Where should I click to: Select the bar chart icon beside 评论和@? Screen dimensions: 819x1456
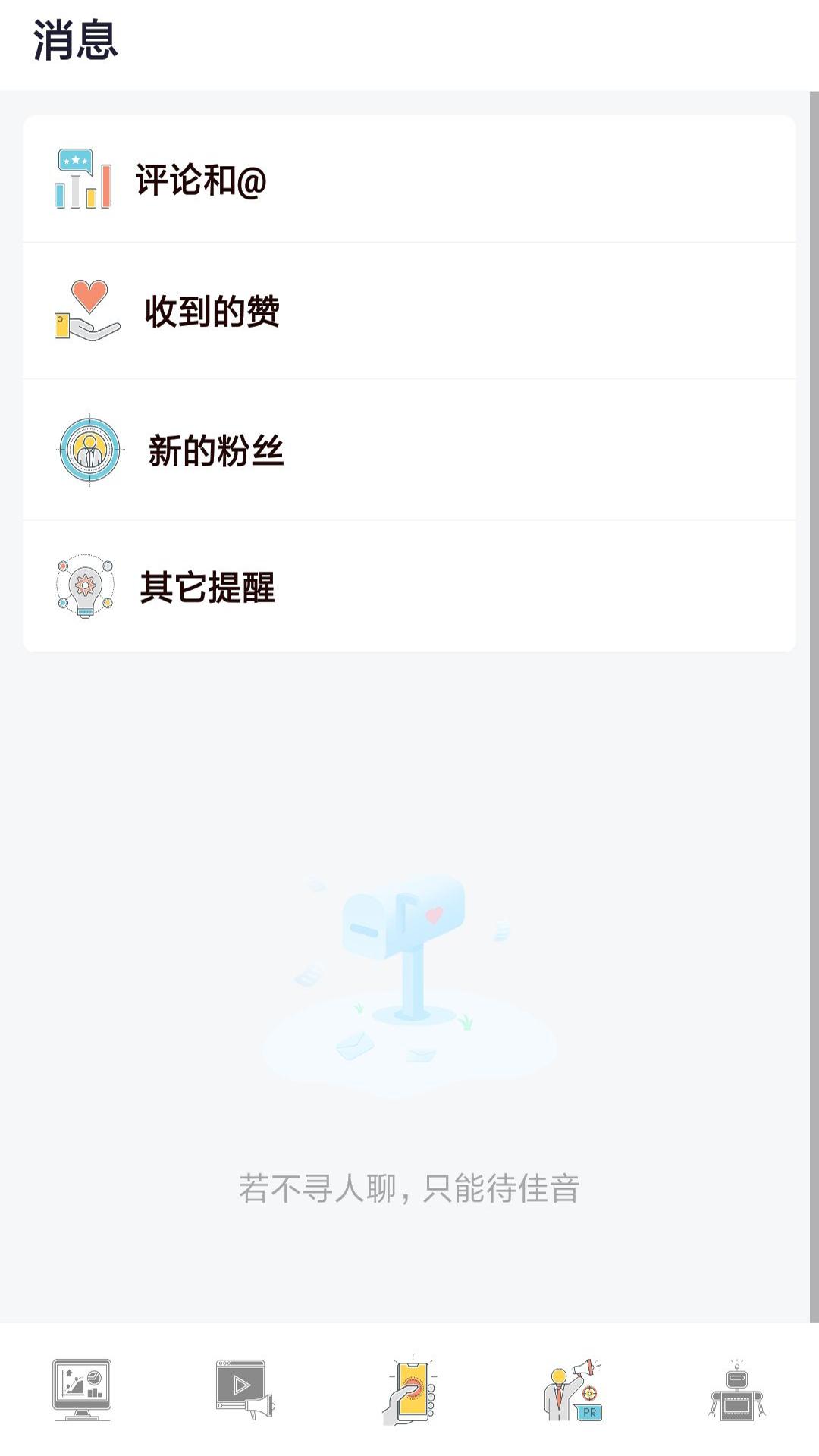[x=81, y=179]
